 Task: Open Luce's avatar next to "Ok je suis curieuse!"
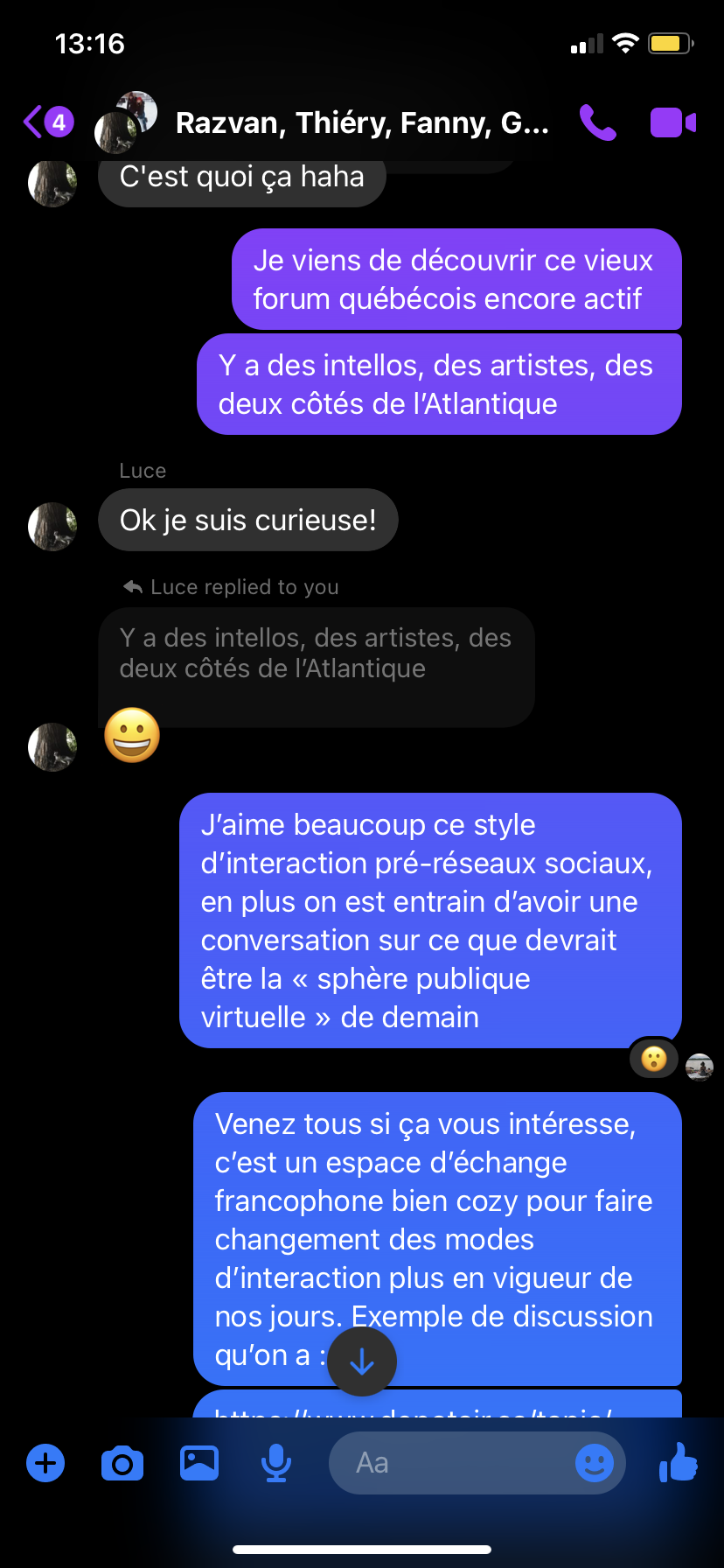pyautogui.click(x=52, y=526)
